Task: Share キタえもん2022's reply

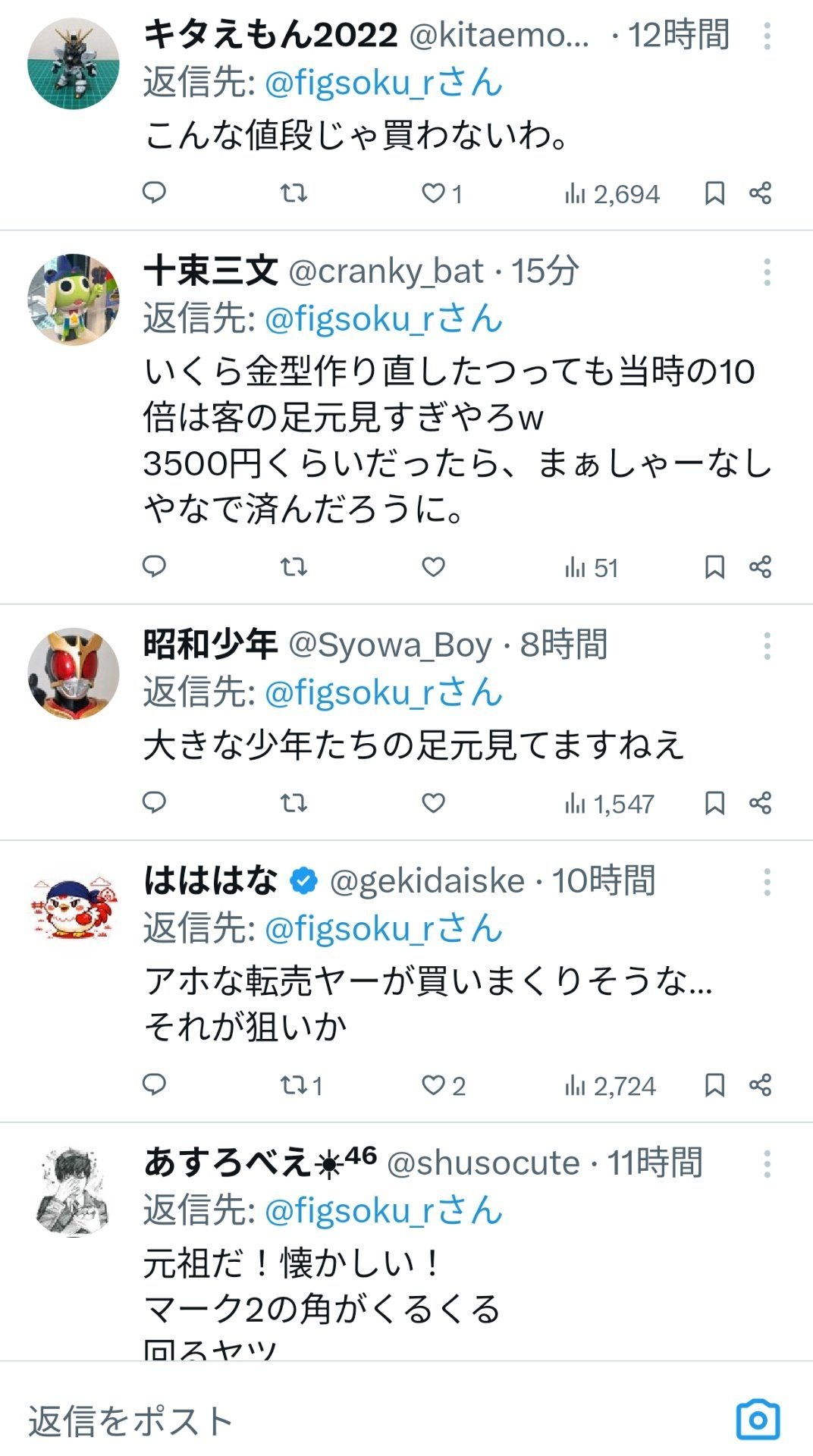Action: tap(760, 193)
